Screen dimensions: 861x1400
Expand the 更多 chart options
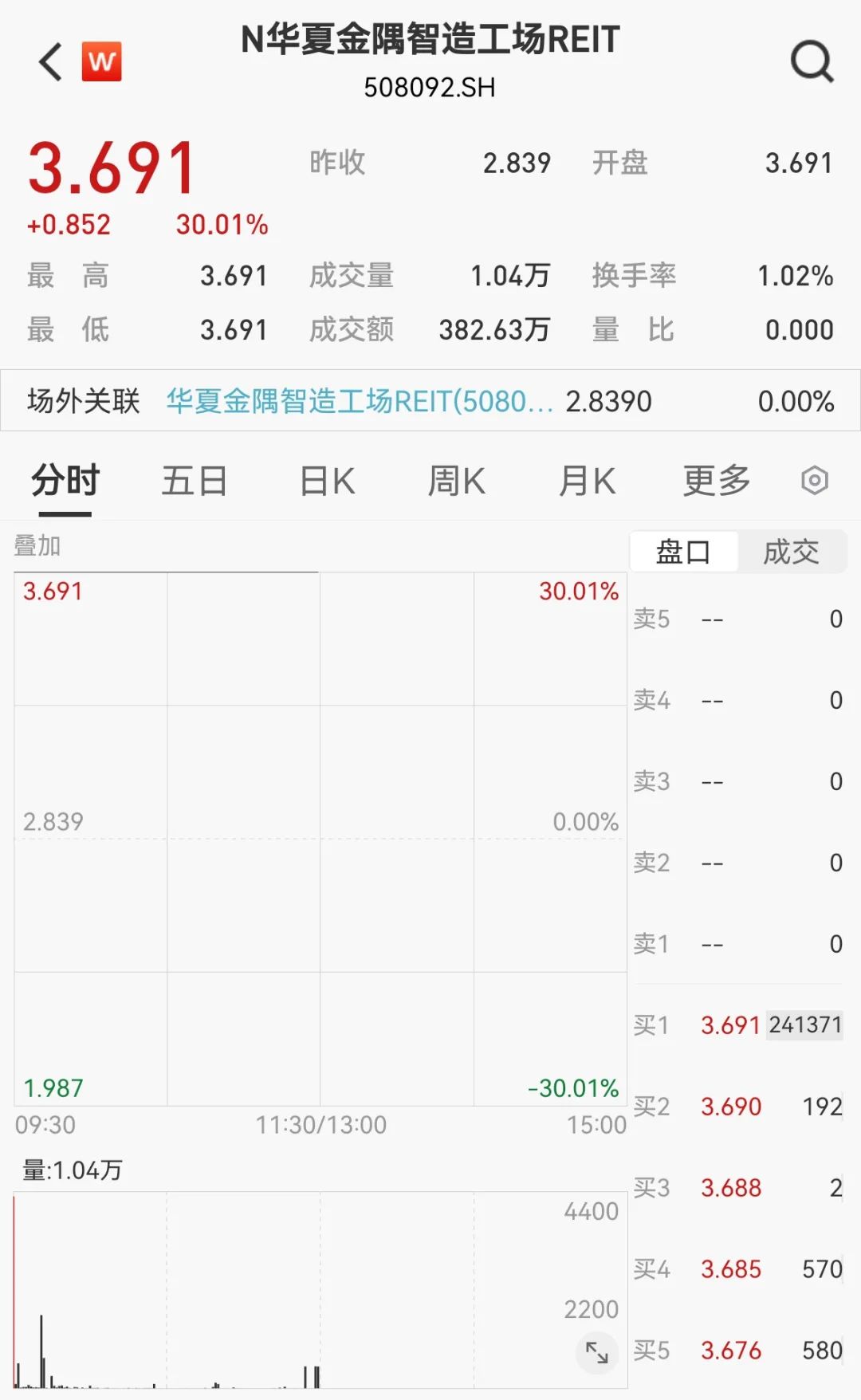click(717, 482)
